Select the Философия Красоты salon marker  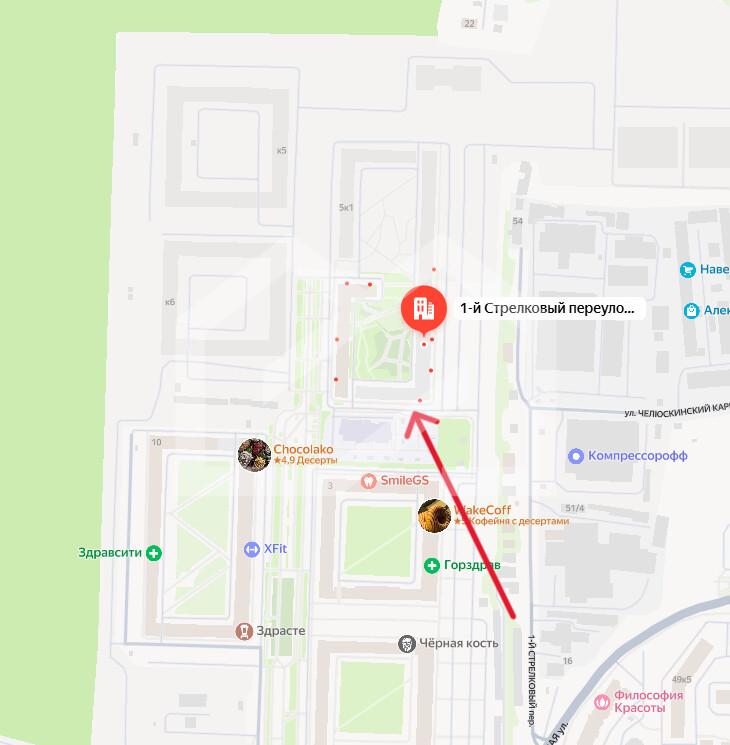601,702
